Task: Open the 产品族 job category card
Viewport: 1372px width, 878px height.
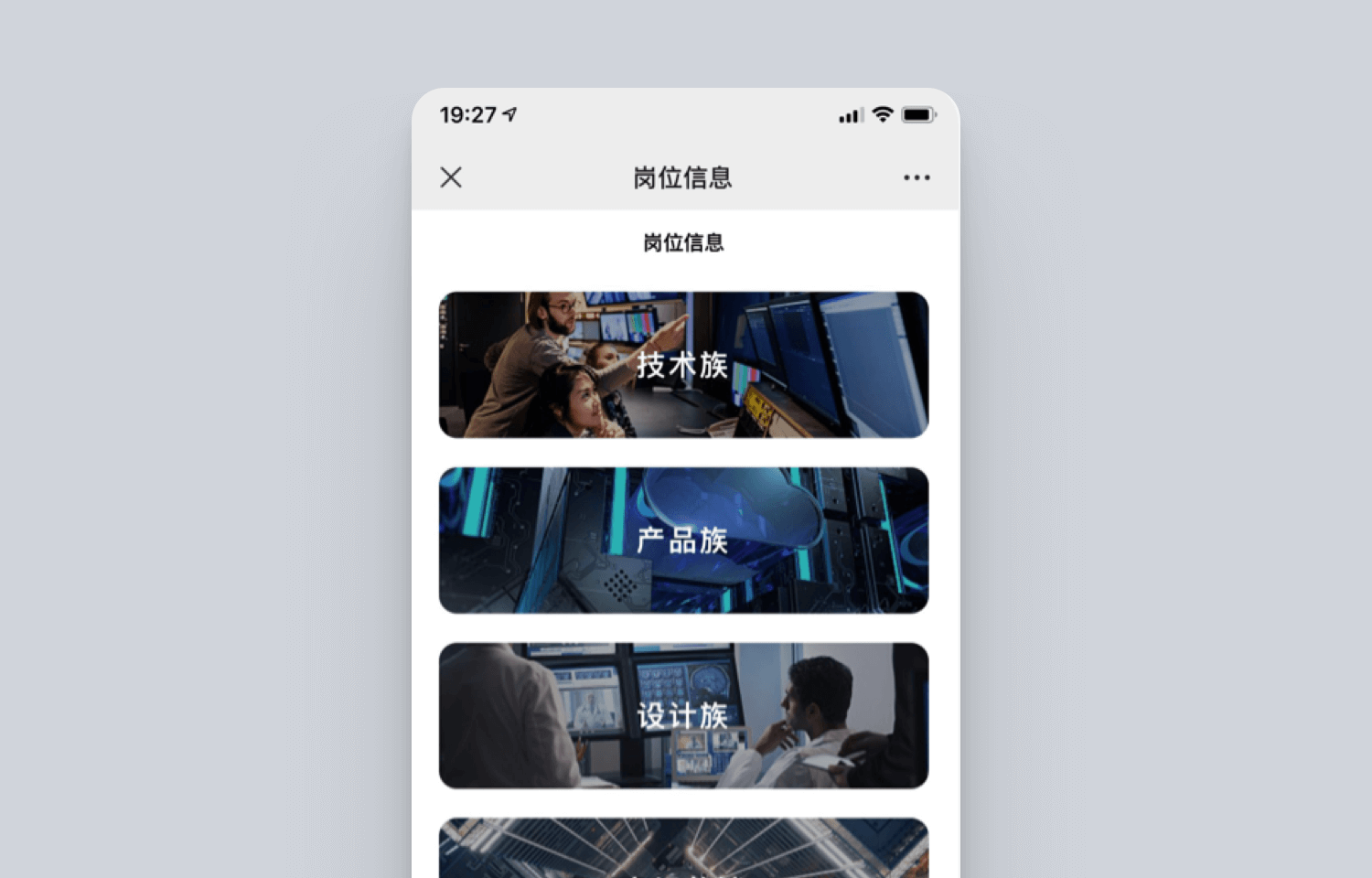Action: pos(683,541)
